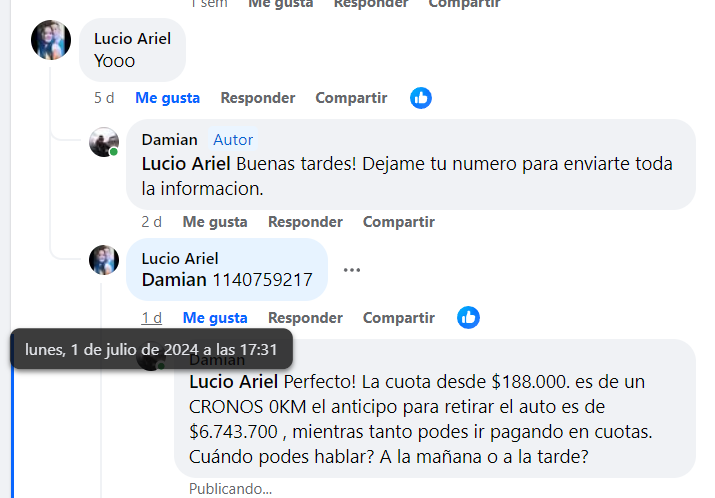View the like reaction on the phone number comment
The height and width of the screenshot is (498, 715).
pyautogui.click(x=468, y=318)
